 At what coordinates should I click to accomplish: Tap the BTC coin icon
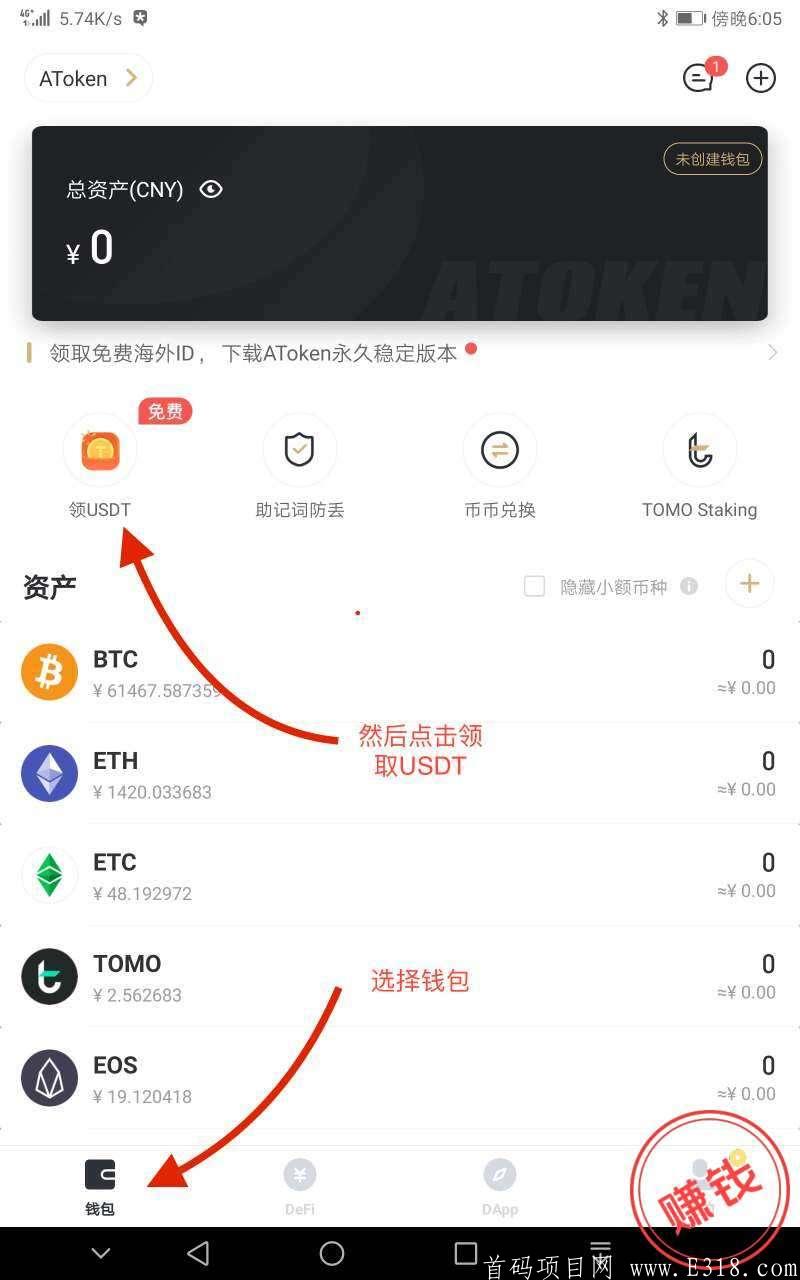[48, 671]
